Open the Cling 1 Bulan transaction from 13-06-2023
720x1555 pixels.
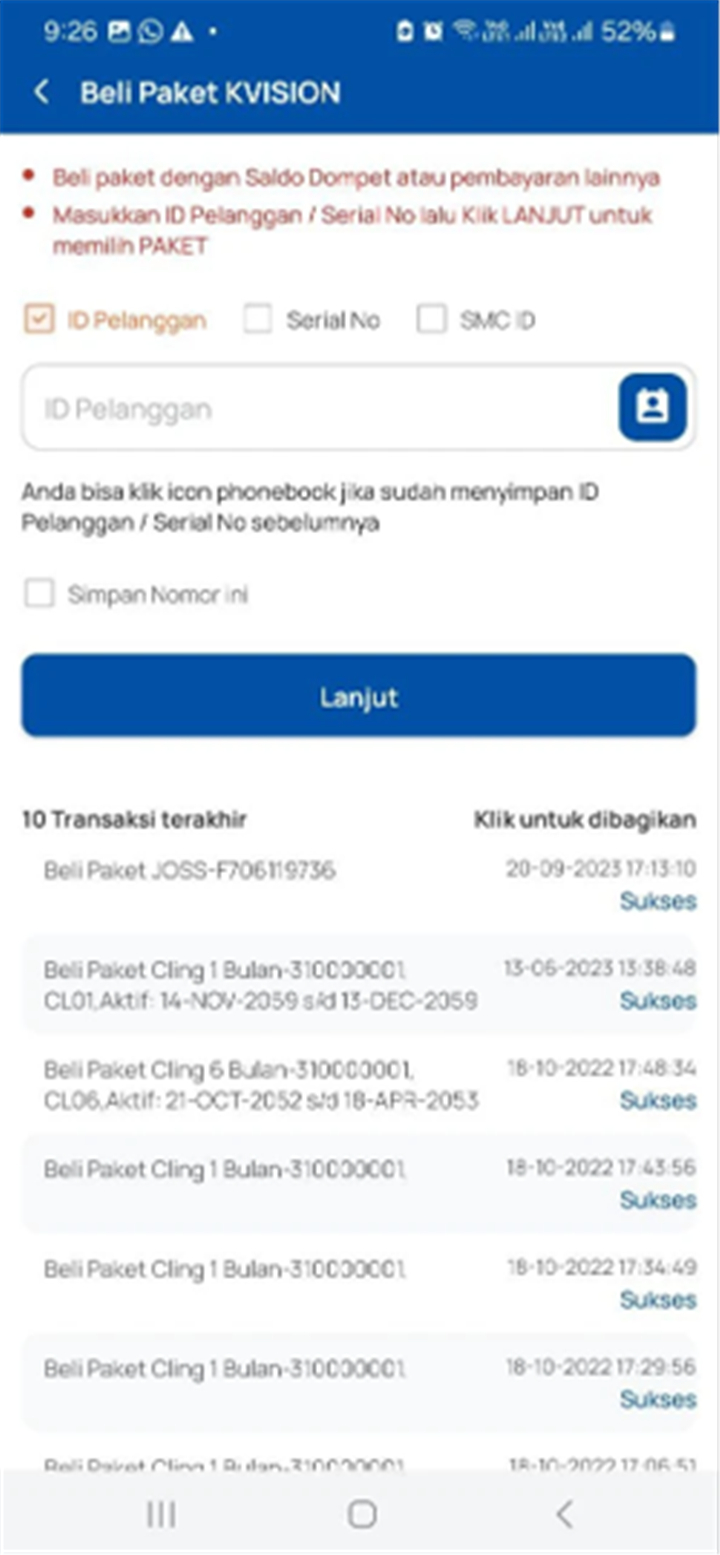tap(358, 984)
